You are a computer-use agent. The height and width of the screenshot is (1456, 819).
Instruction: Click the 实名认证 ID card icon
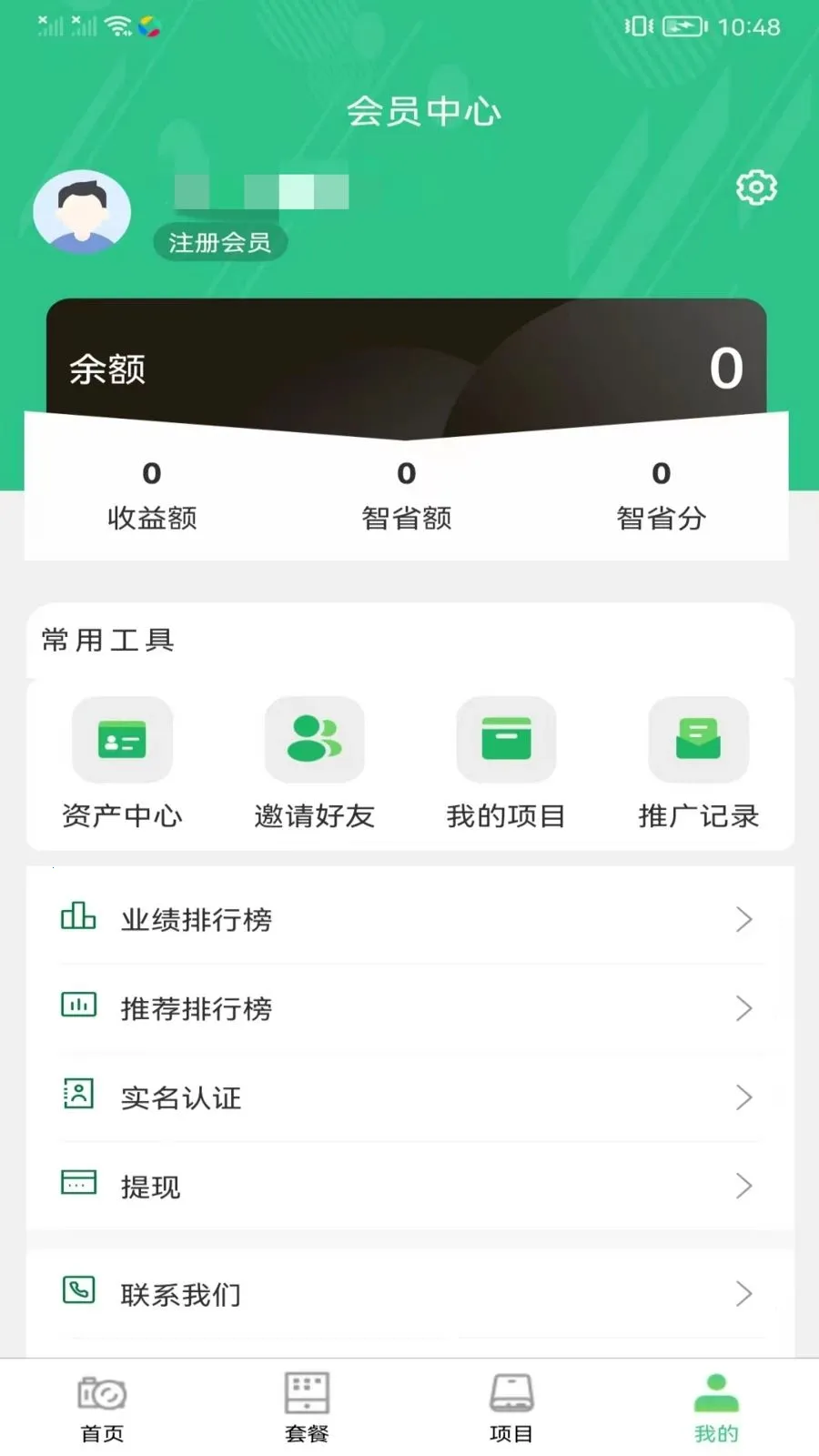tap(78, 1096)
